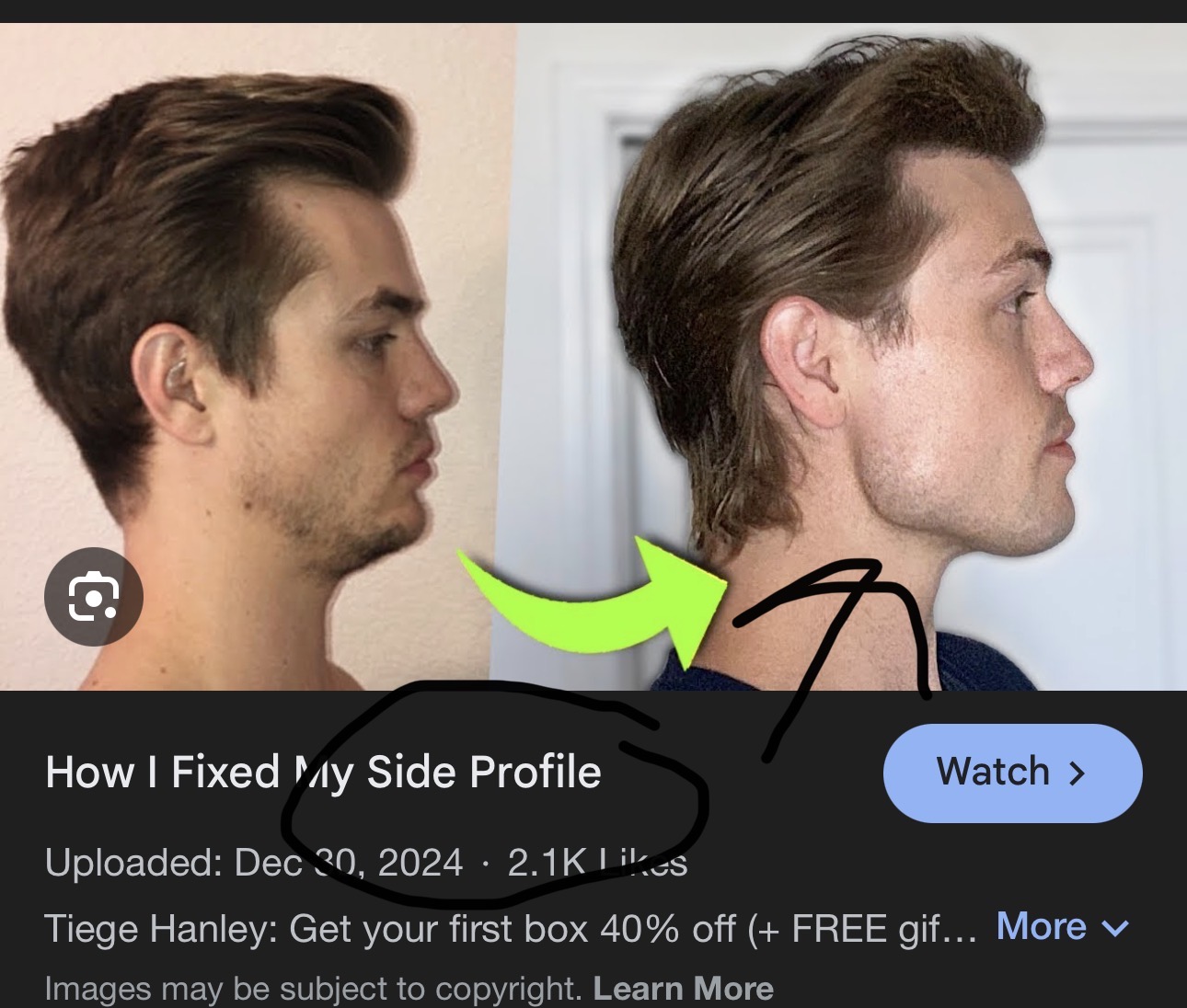The image size is (1187, 1008).
Task: Tap the Watch button
Action: pyautogui.click(x=1012, y=773)
